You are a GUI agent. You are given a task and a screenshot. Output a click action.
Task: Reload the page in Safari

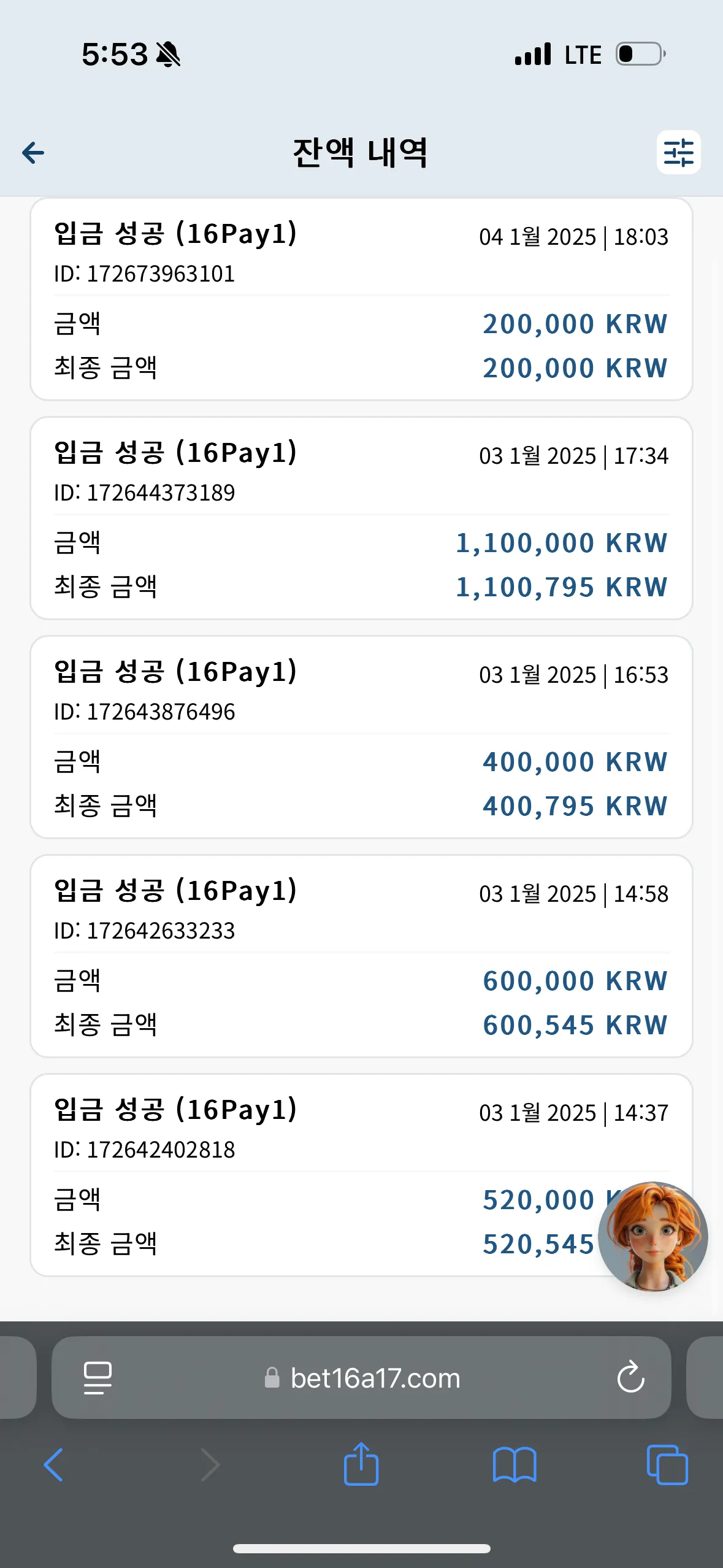(630, 1378)
